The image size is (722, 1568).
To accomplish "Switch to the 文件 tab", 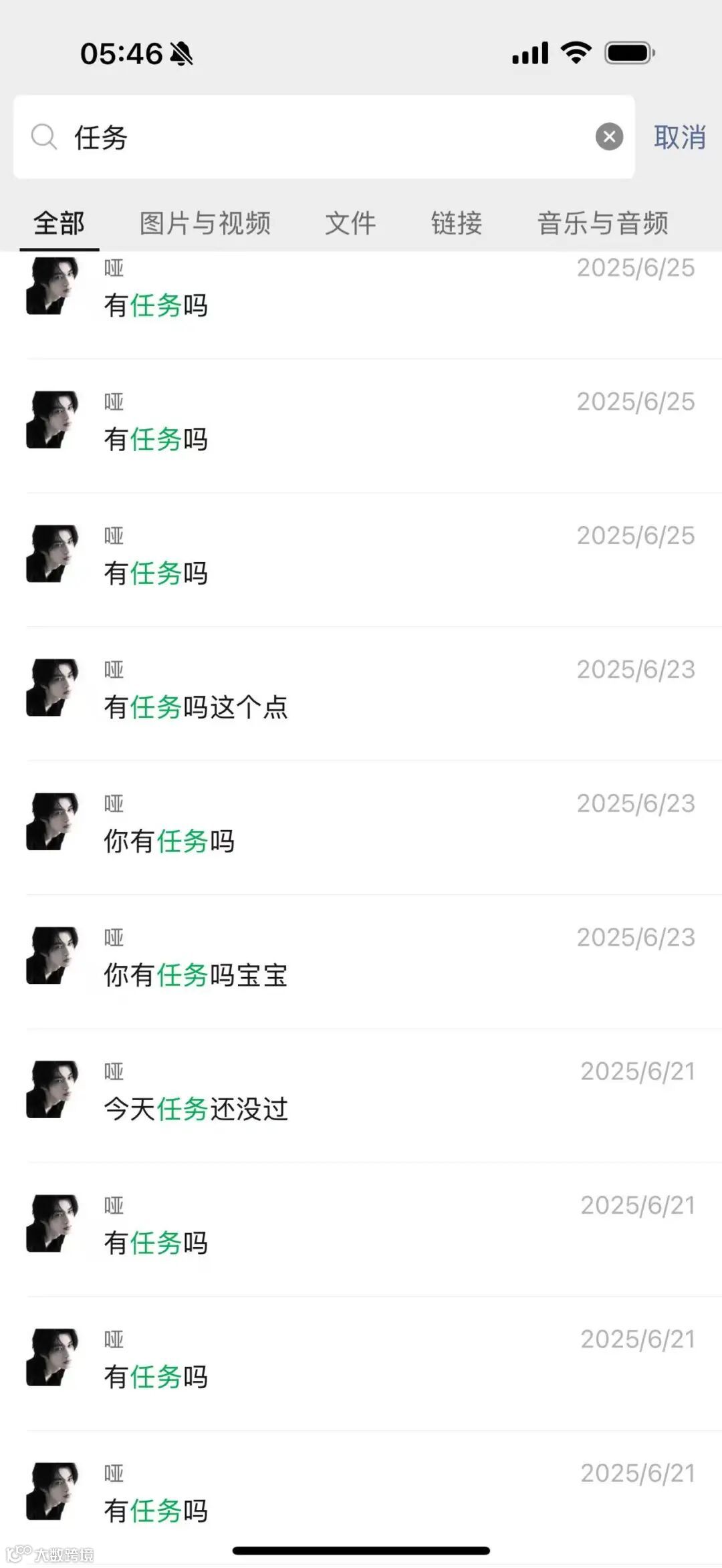I will 350,223.
